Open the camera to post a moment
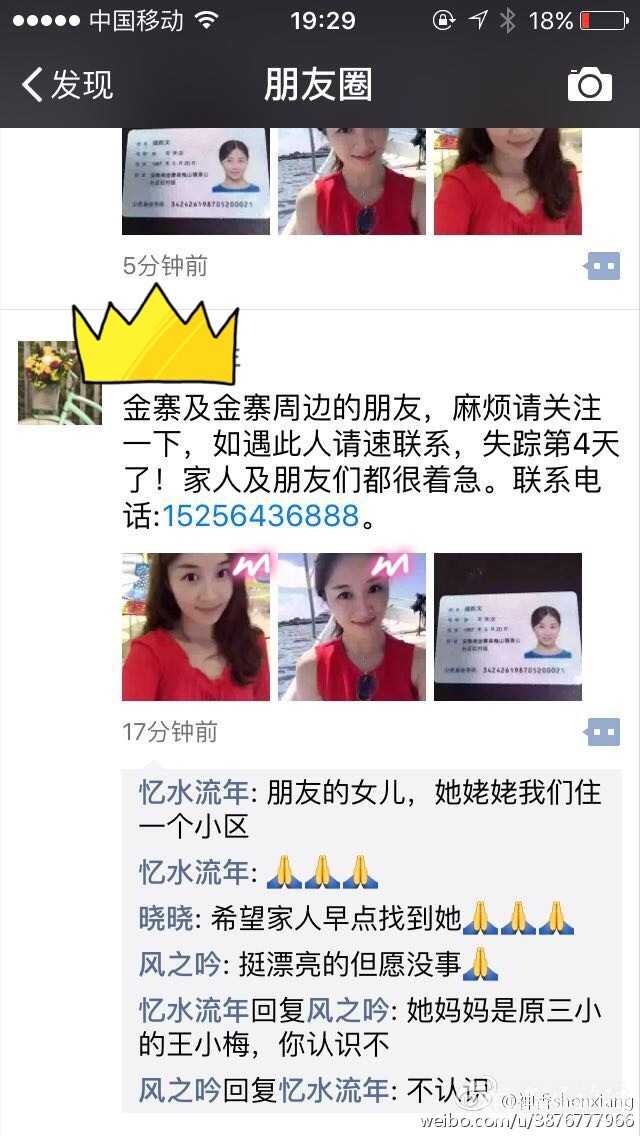The image size is (640, 1136). (589, 85)
